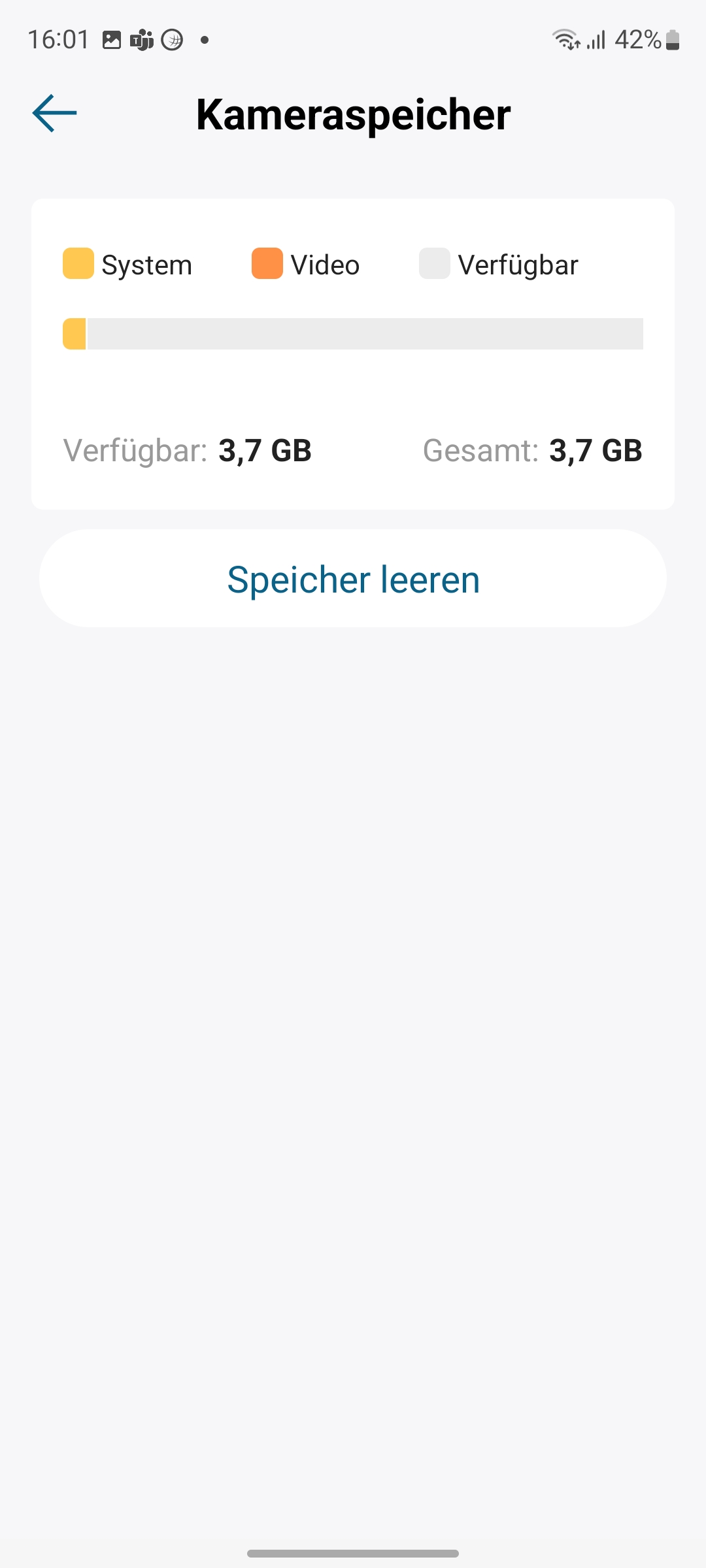Viewport: 706px width, 1568px height.
Task: Go back from Kameraspeicher screen
Action: [55, 114]
